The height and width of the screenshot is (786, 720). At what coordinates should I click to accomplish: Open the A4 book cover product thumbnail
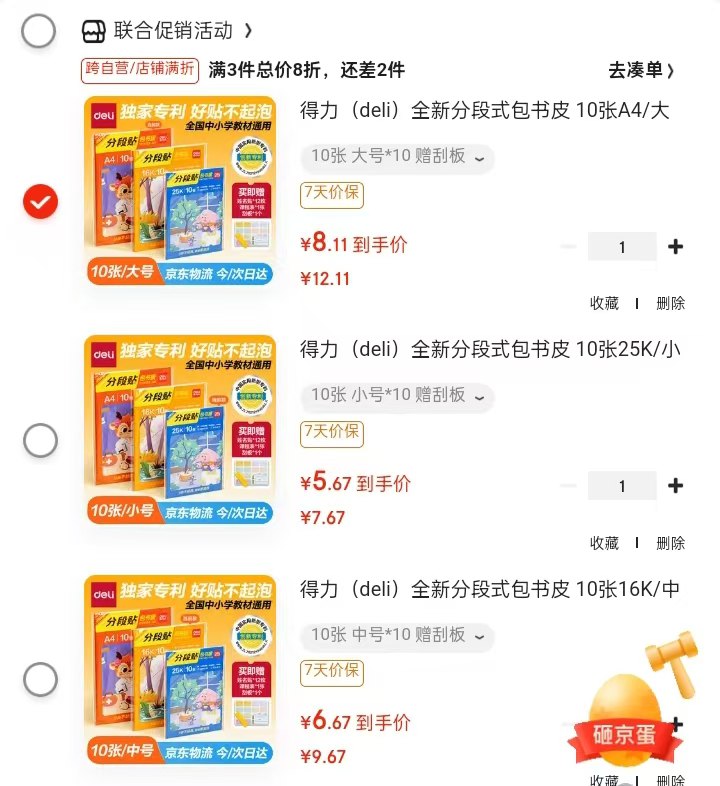(176, 190)
